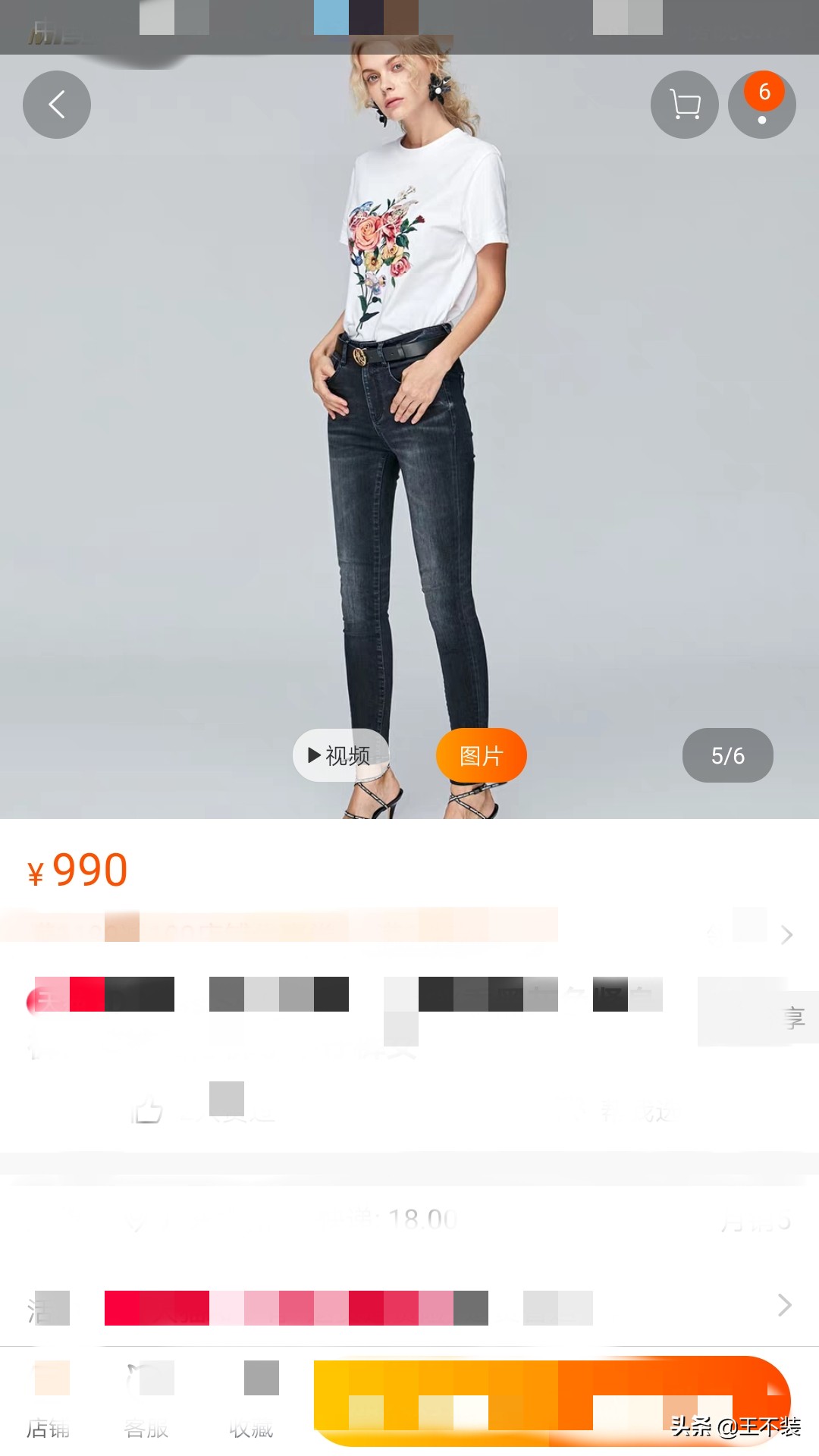This screenshot has width=819, height=1456.
Task: Open the orange notification badge showing 6
Action: click(763, 93)
